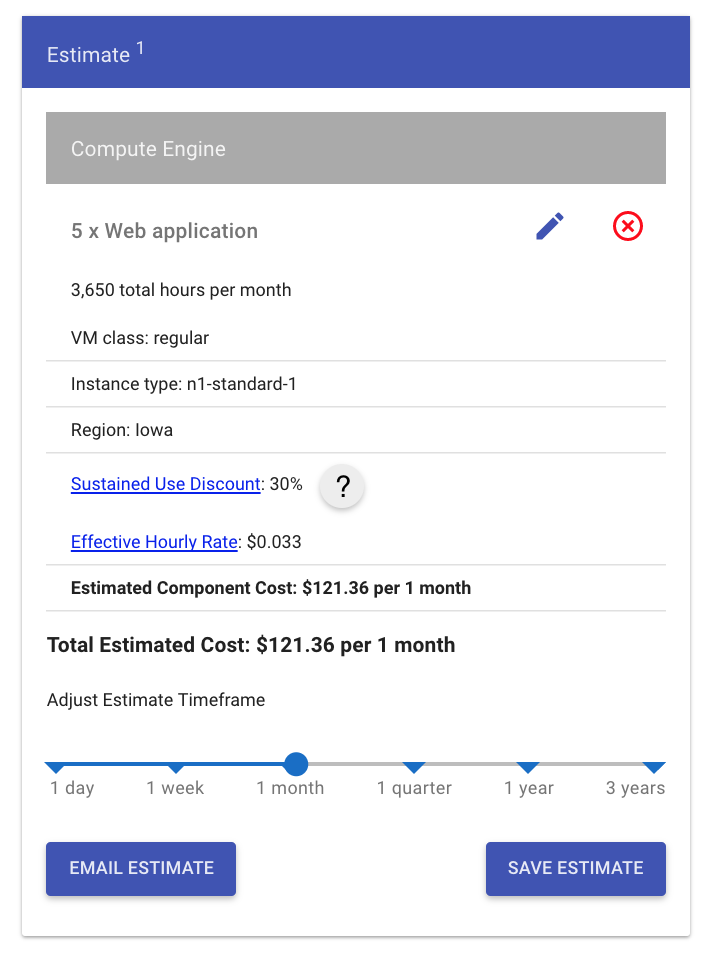Select the 1 quarter timeframe marker
This screenshot has width=724, height=960.
point(415,765)
